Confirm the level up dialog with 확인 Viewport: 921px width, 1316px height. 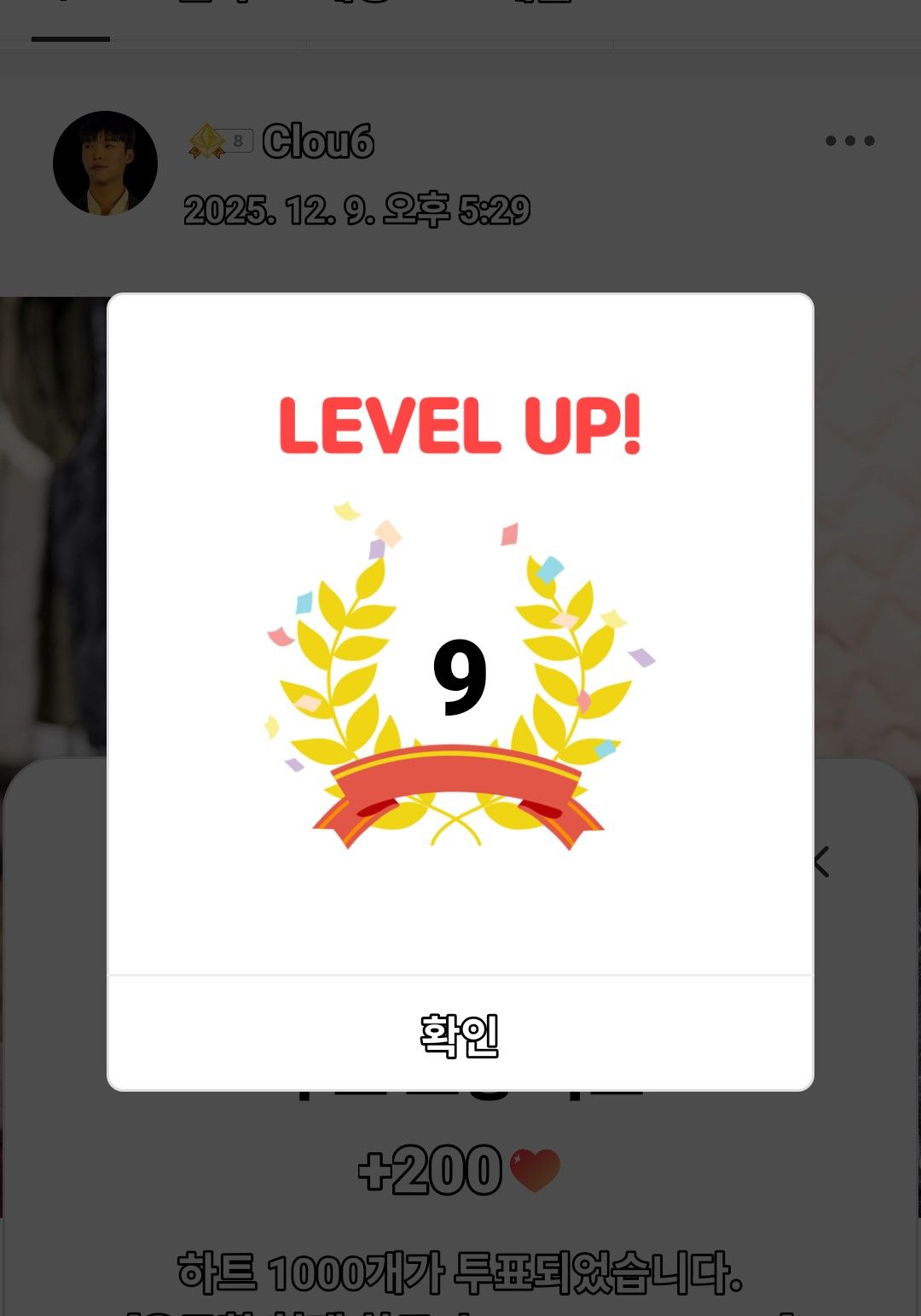[x=460, y=1034]
